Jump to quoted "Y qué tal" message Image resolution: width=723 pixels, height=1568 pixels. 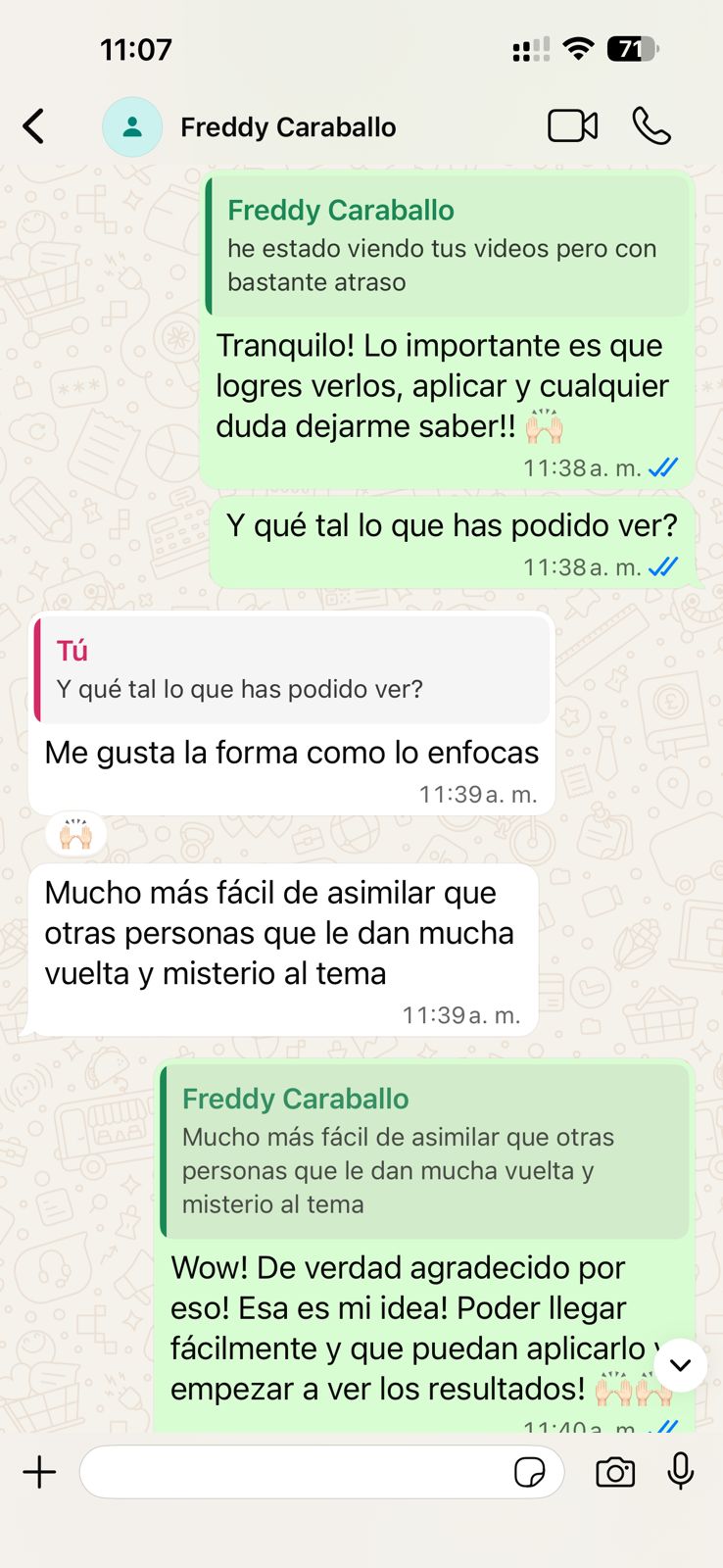point(292,670)
